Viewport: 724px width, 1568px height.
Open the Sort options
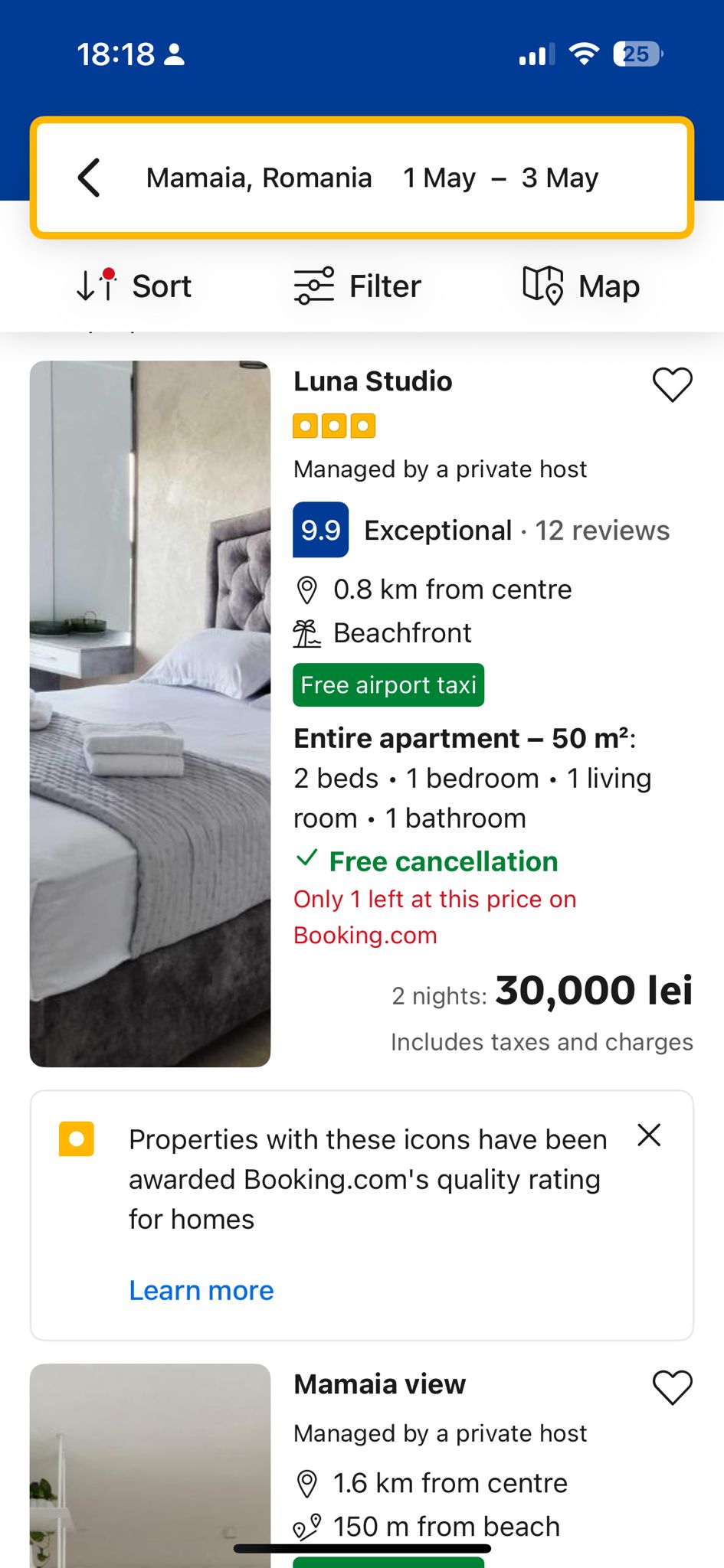click(135, 286)
